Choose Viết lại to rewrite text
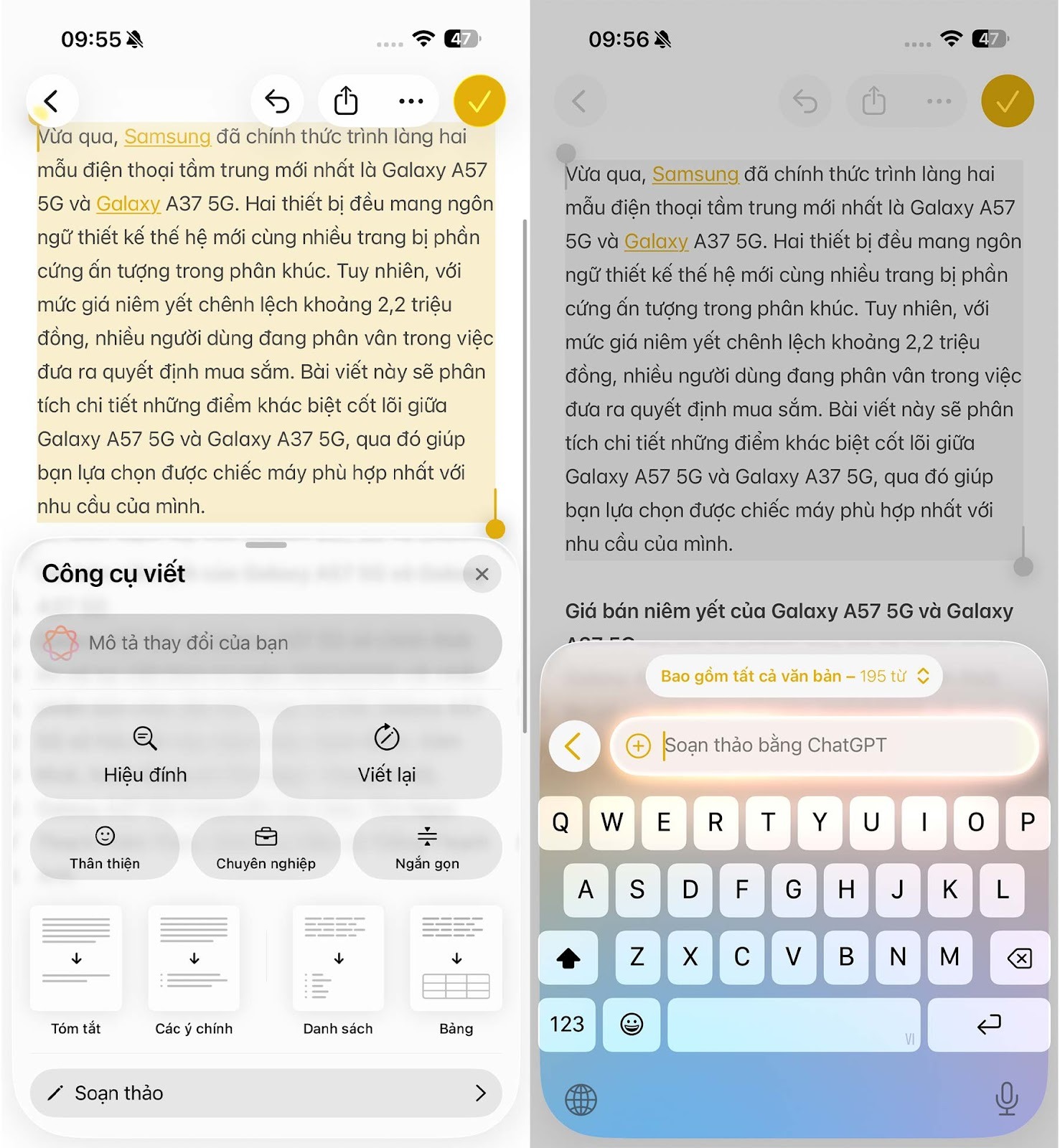 tap(387, 752)
